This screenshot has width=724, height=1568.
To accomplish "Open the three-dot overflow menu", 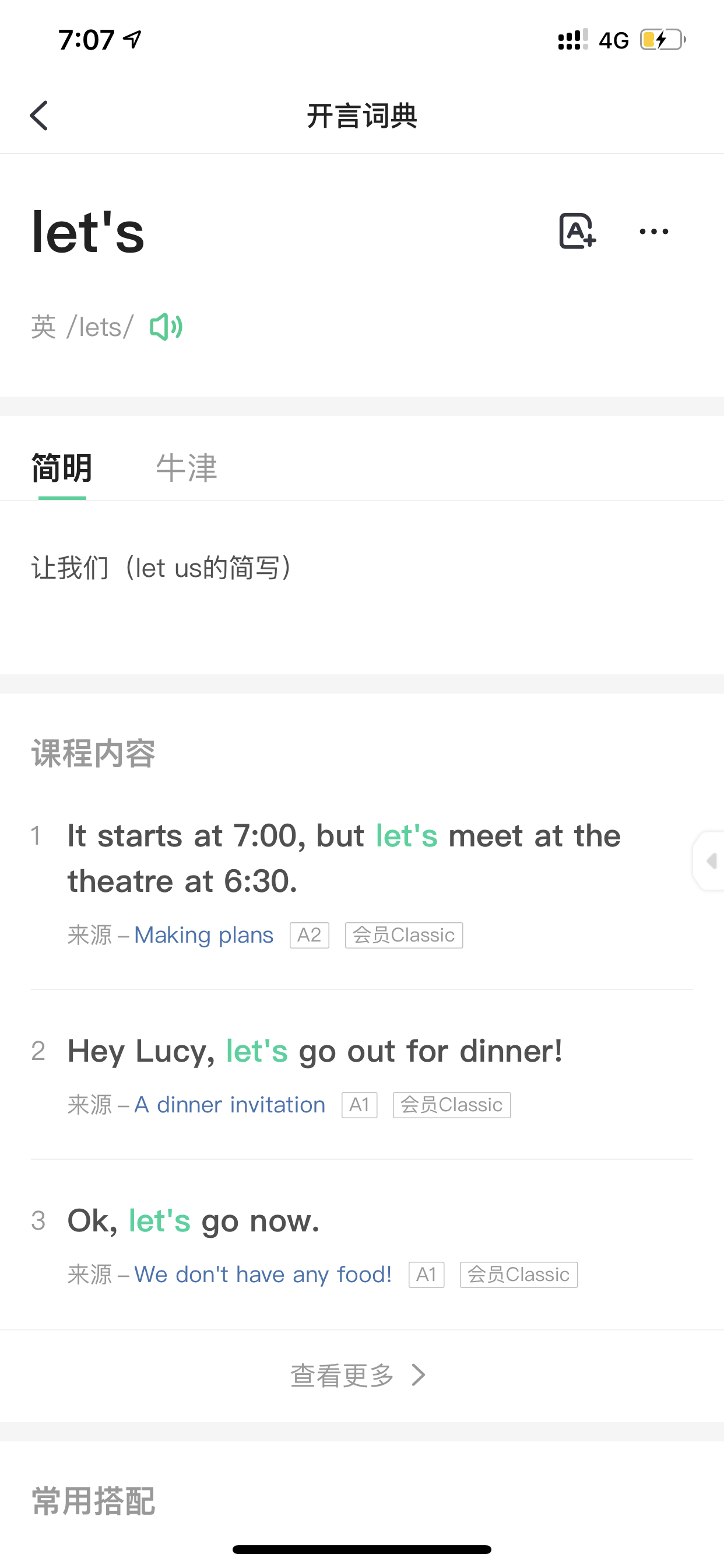I will coord(654,232).
